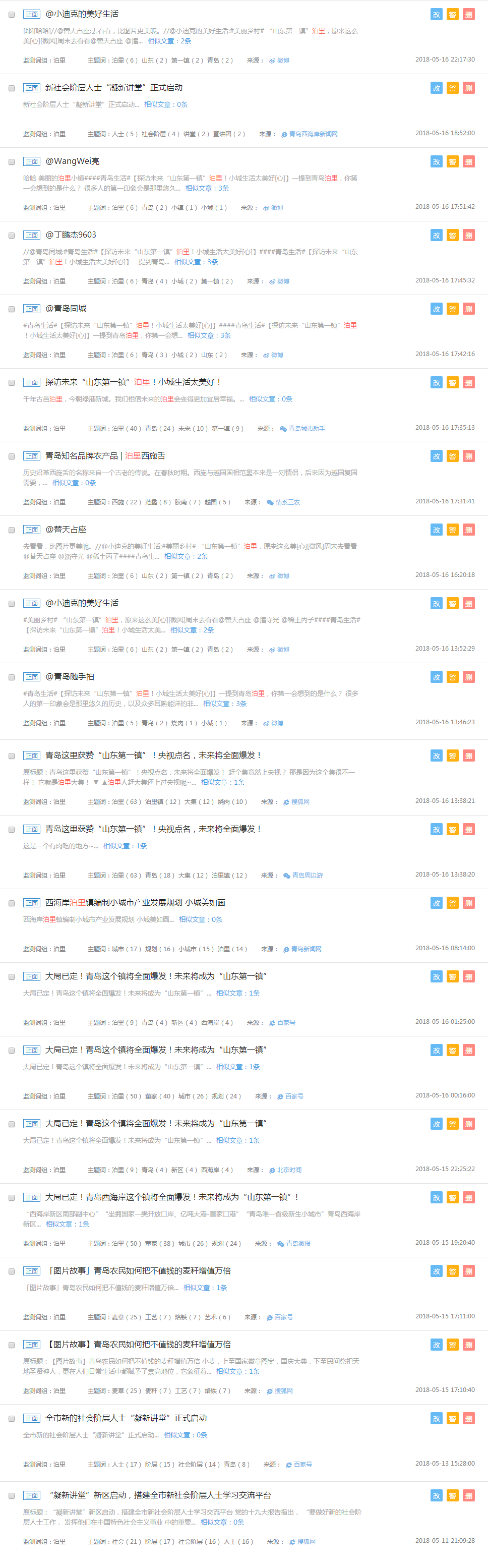Open the 青岛新闻网 source link
Screen dimensions: 488x1568
tap(306, 950)
